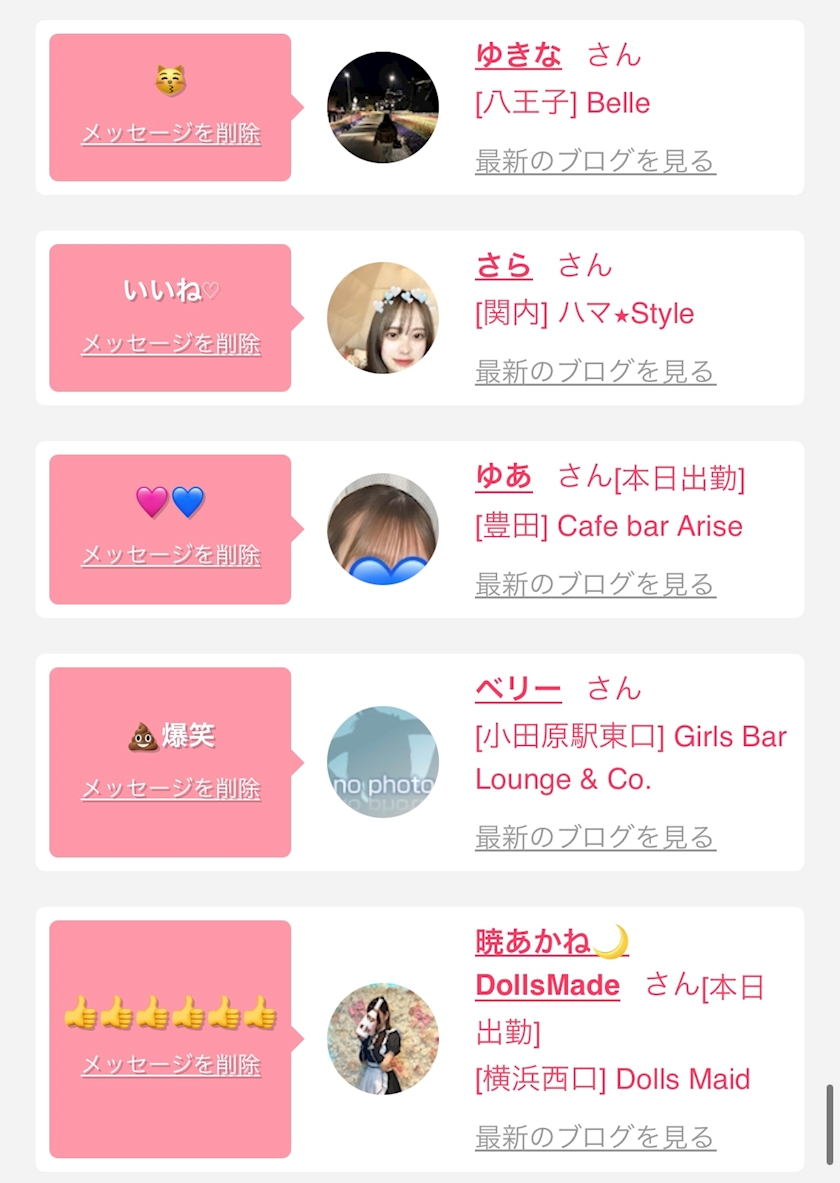Delete the thumbs-up message to 暁あかね
The height and width of the screenshot is (1183, 840).
coord(171,1066)
